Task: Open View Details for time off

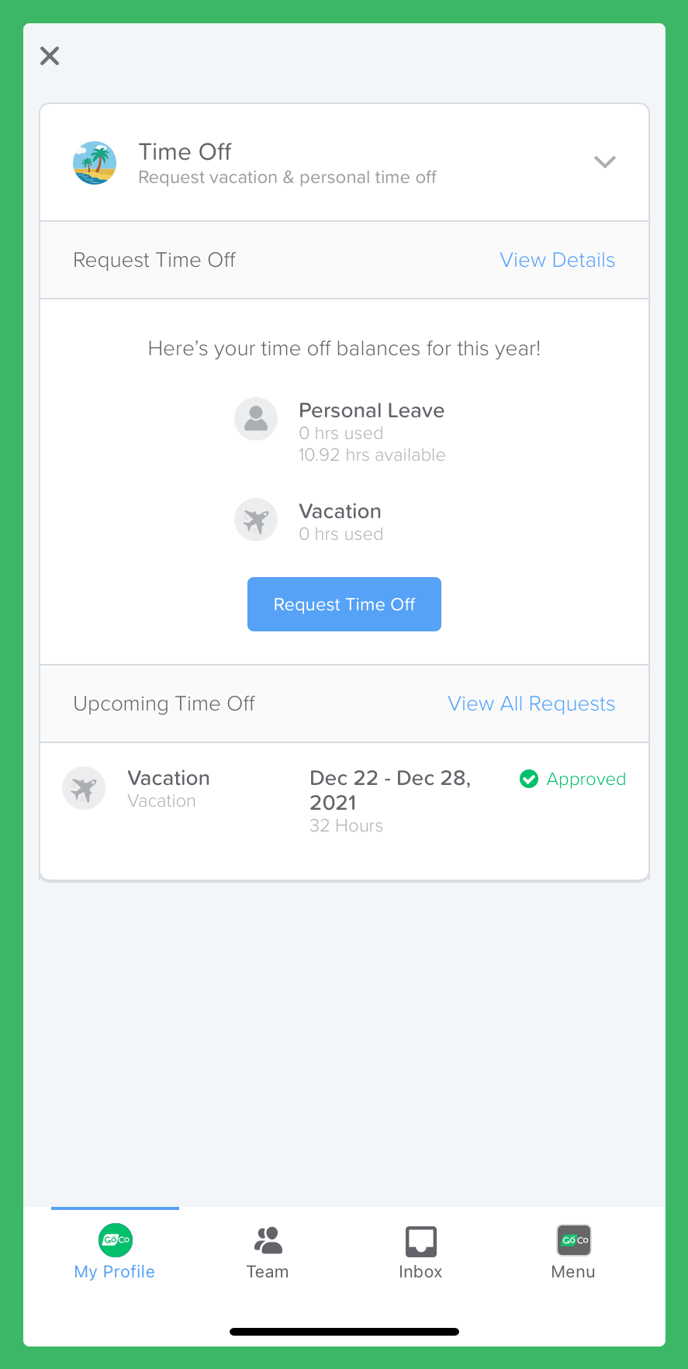Action: tap(557, 260)
